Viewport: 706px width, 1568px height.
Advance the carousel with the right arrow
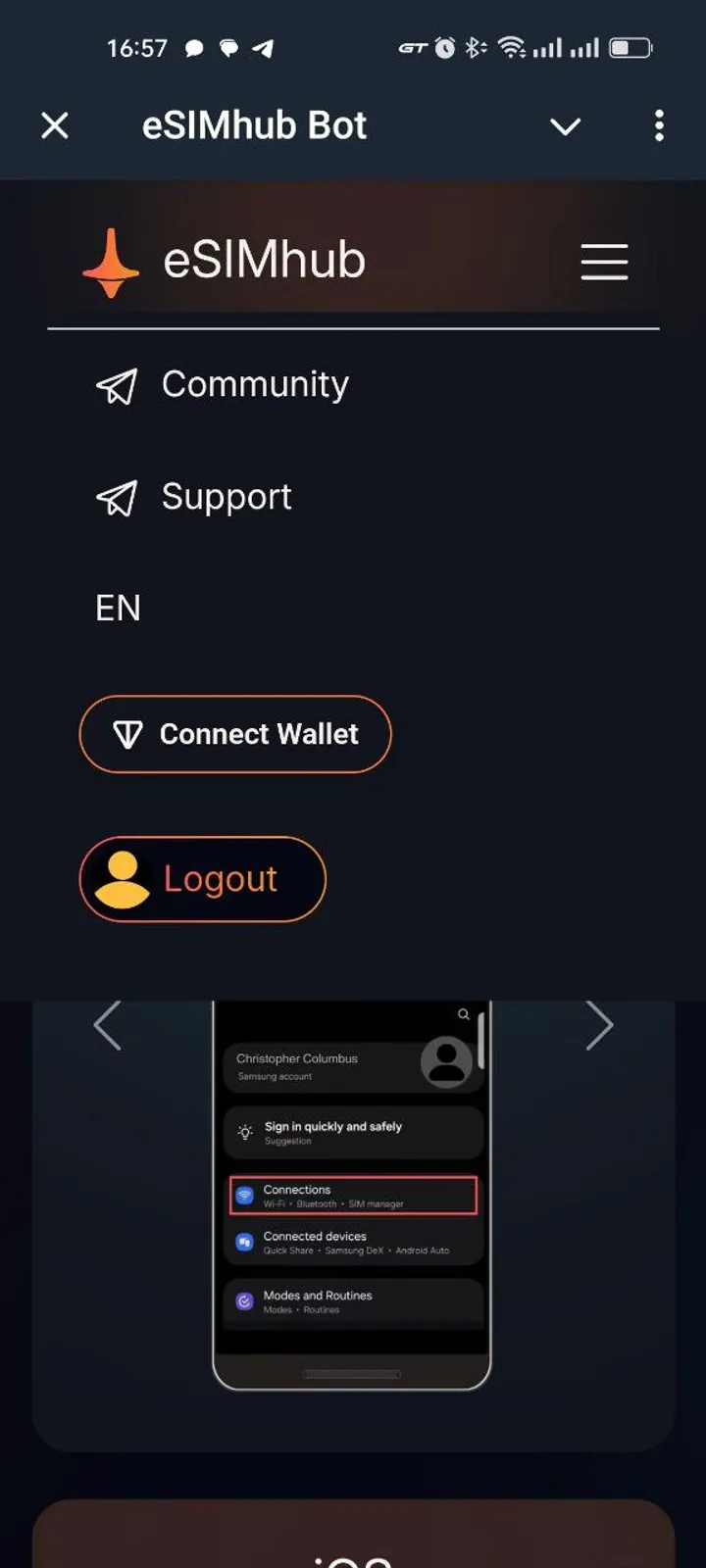tap(599, 1025)
